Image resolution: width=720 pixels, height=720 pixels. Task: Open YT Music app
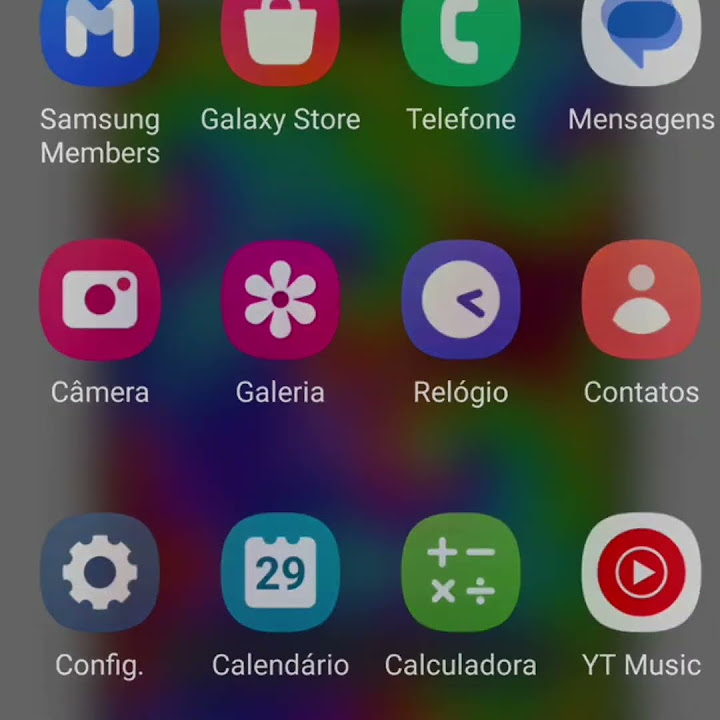point(641,572)
